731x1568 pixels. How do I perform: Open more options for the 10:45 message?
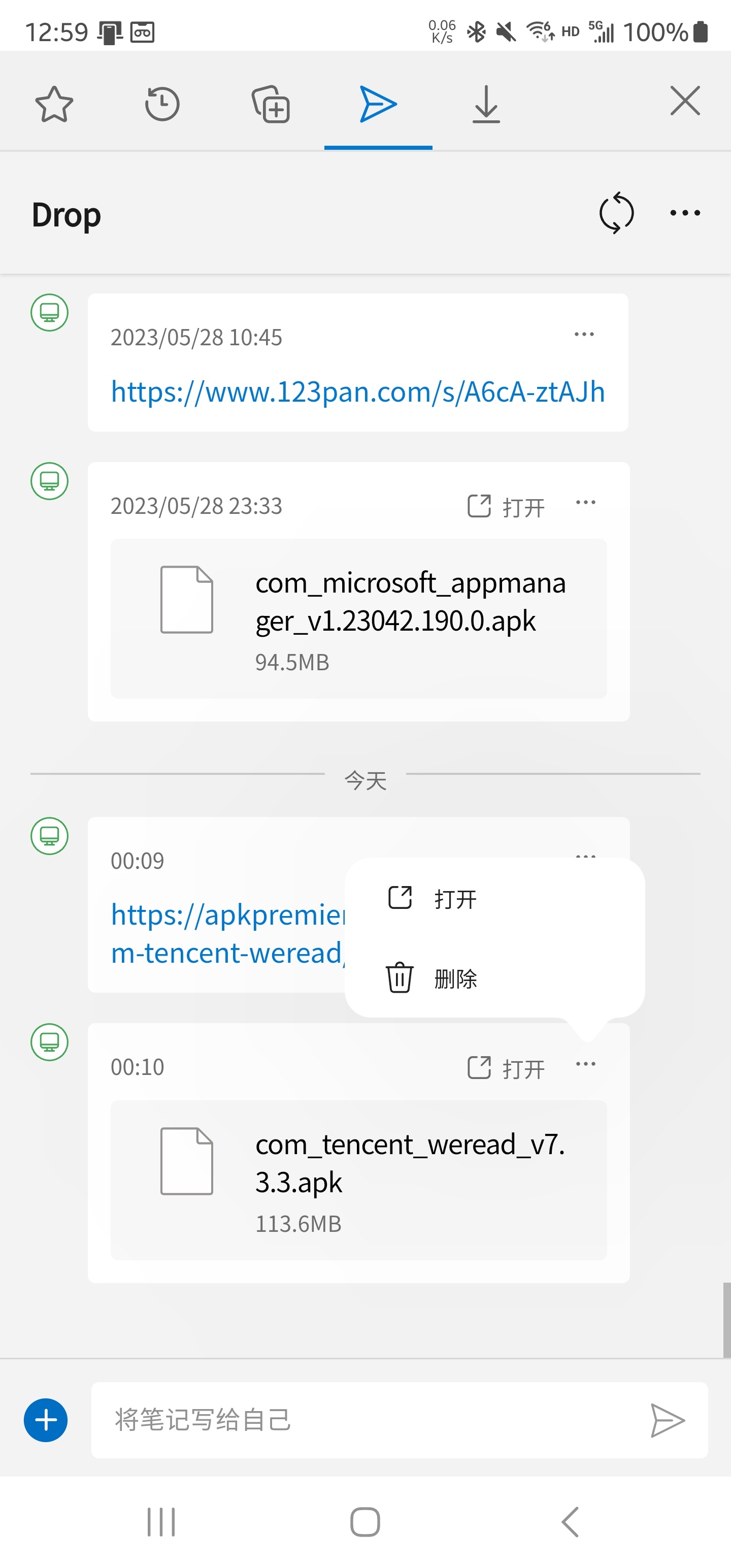pyautogui.click(x=584, y=334)
